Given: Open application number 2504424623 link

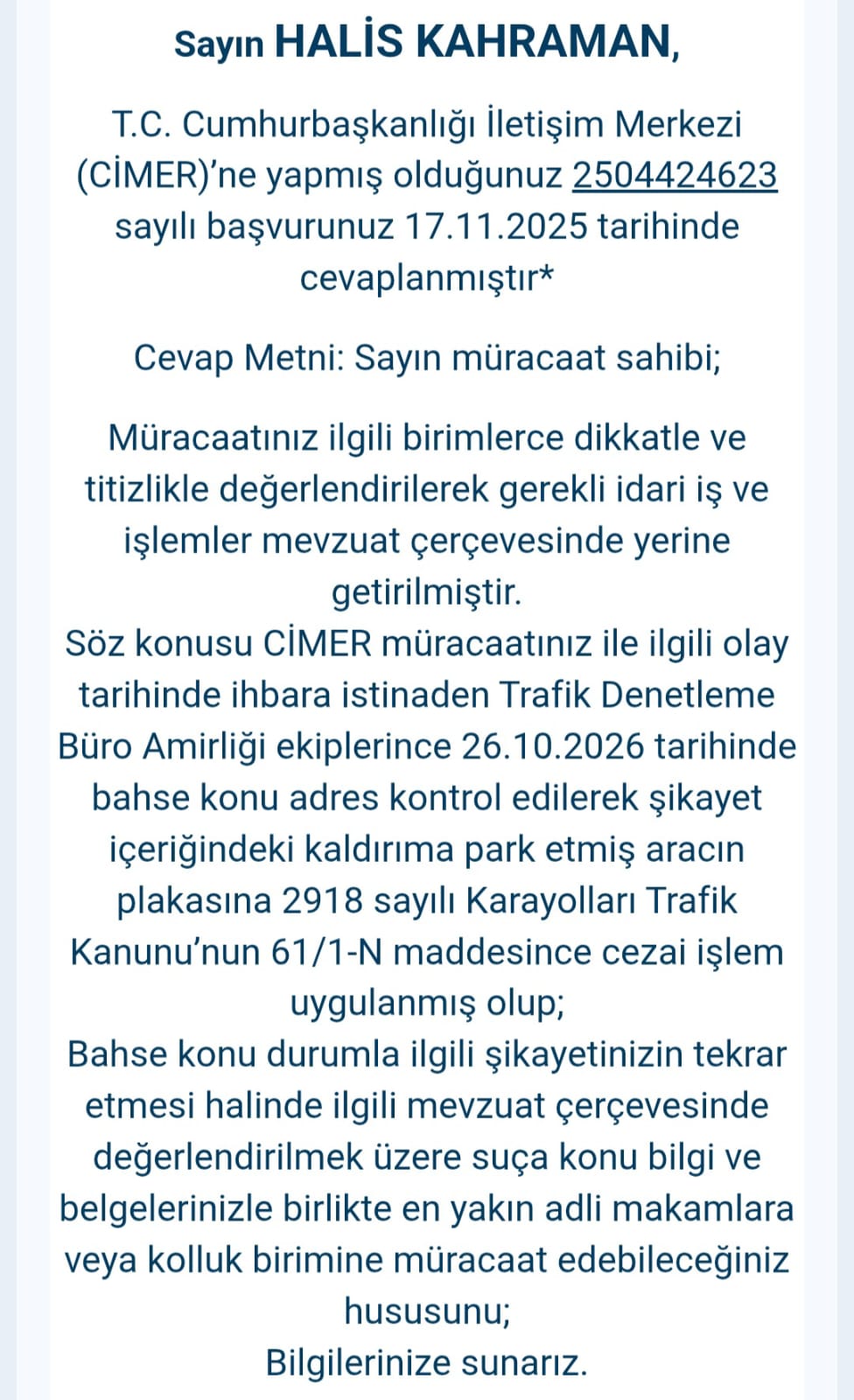Looking at the screenshot, I should (x=675, y=176).
